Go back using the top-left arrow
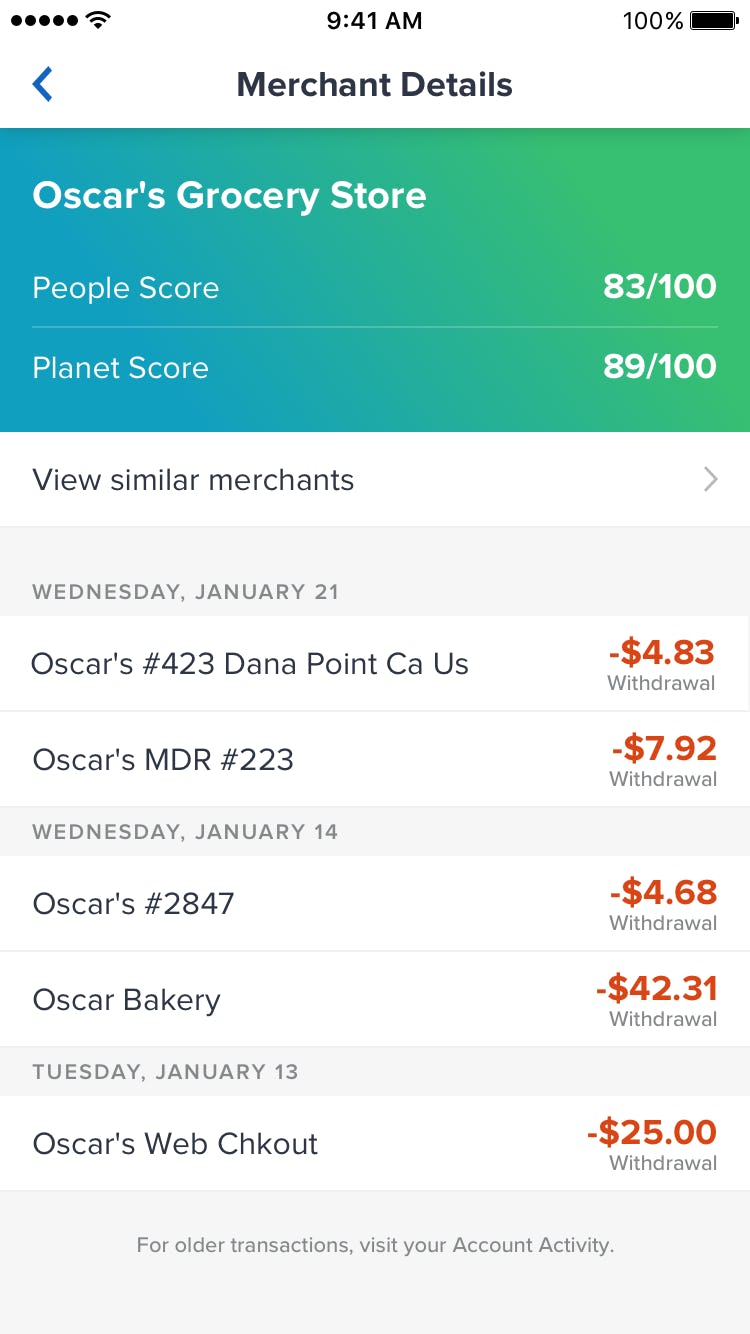Image resolution: width=750 pixels, height=1334 pixels. [42, 85]
